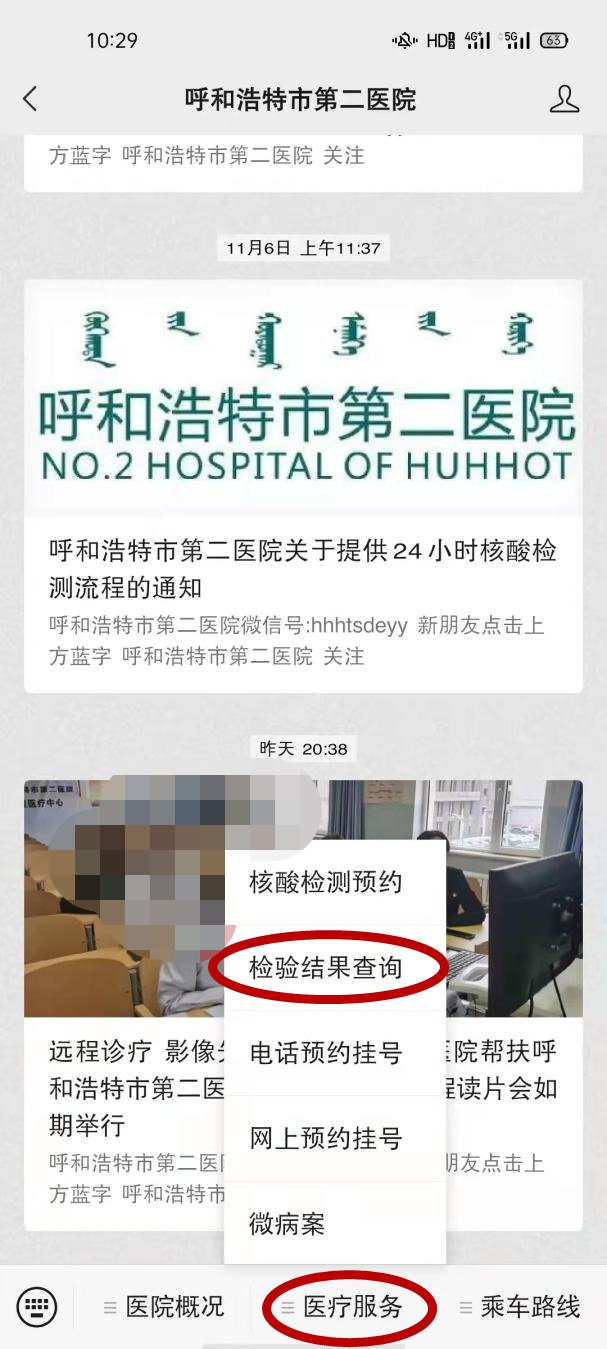Viewport: 607px width, 1349px height.
Task: Go back from the hospital account page
Action: 30,99
